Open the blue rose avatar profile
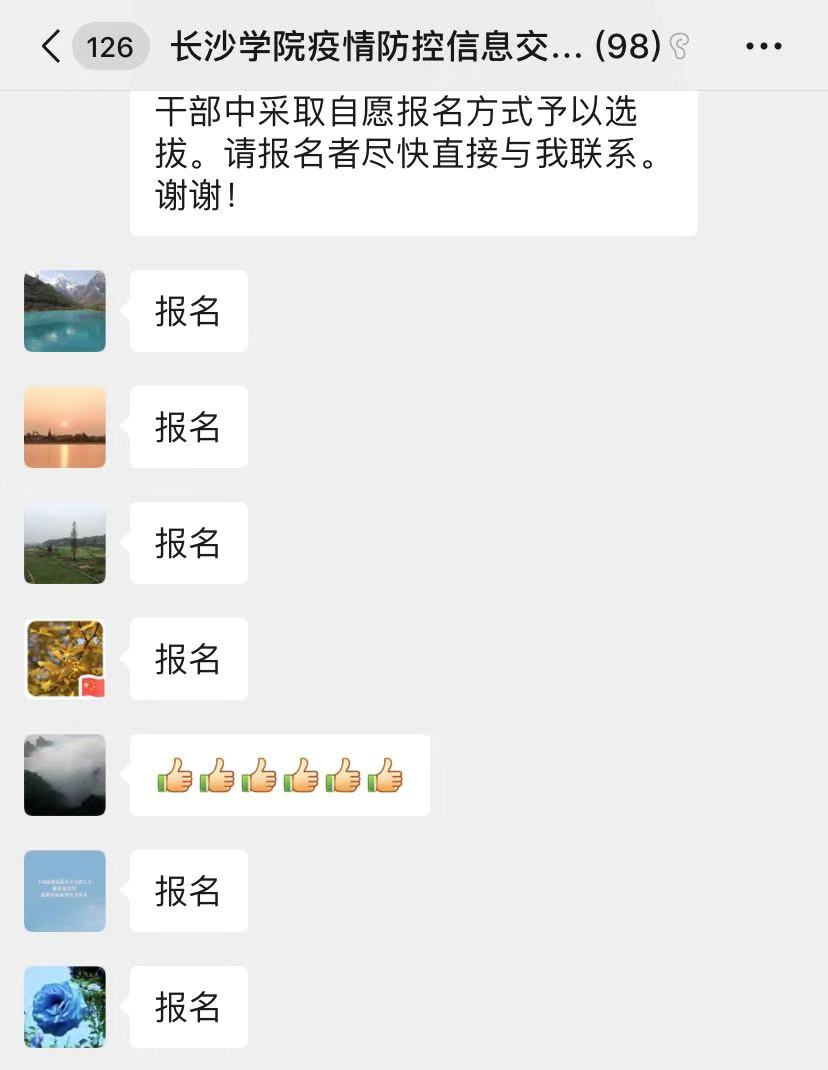This screenshot has height=1070, width=828. (65, 1007)
